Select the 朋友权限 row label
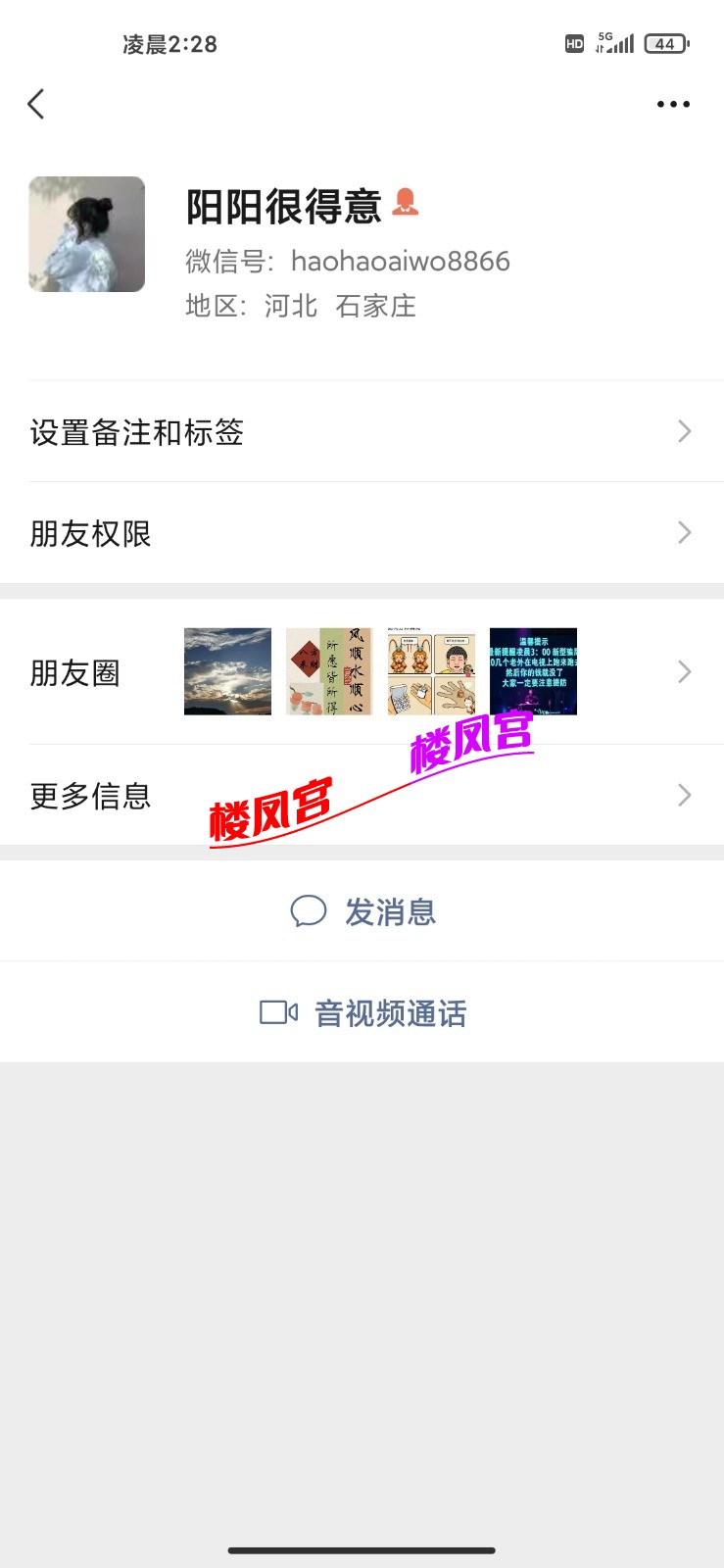This screenshot has width=724, height=1568. pyautogui.click(x=90, y=532)
